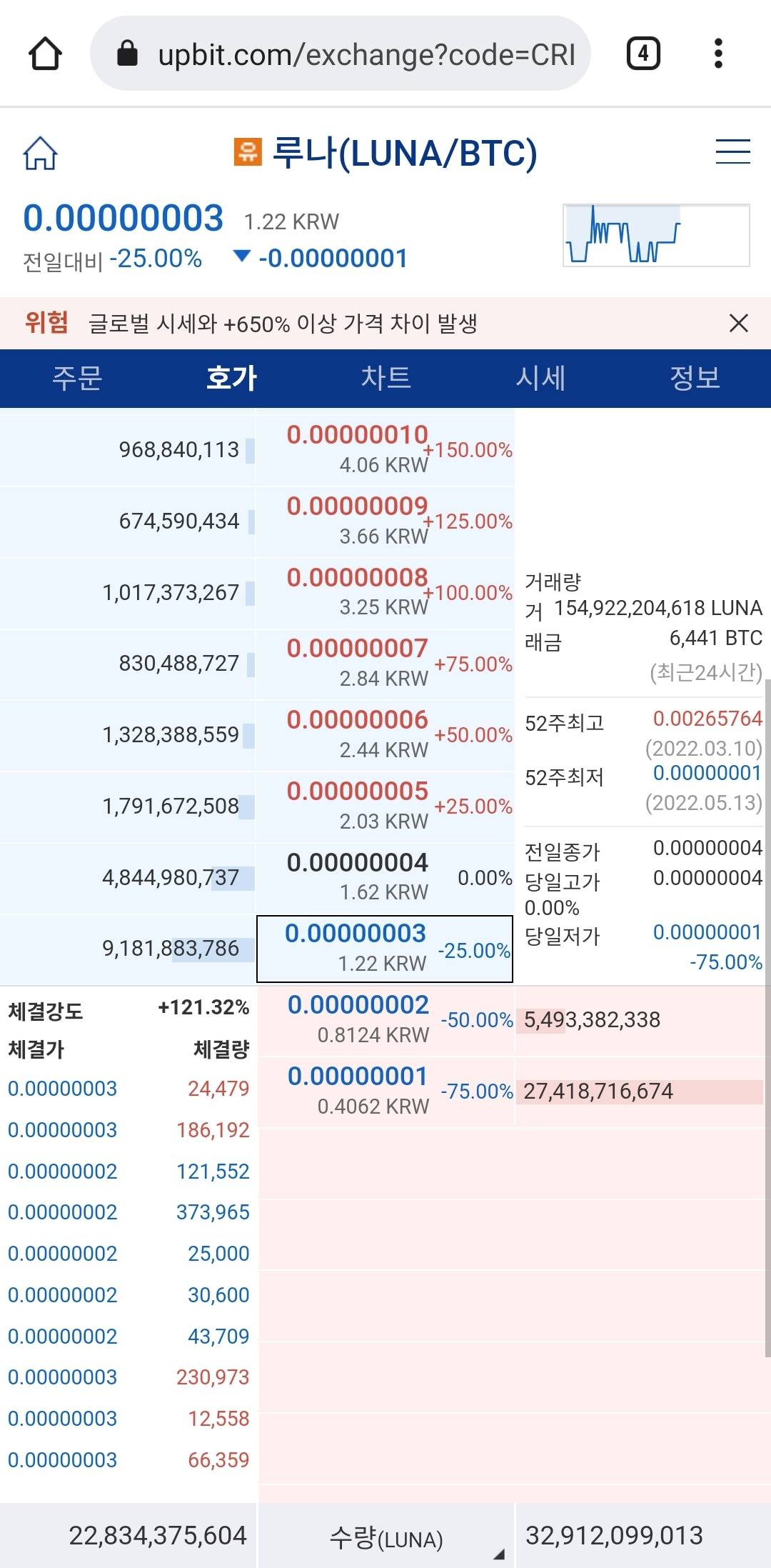Select the 0.00000010 ask price row
This screenshot has width=771, height=1568.
click(x=385, y=450)
